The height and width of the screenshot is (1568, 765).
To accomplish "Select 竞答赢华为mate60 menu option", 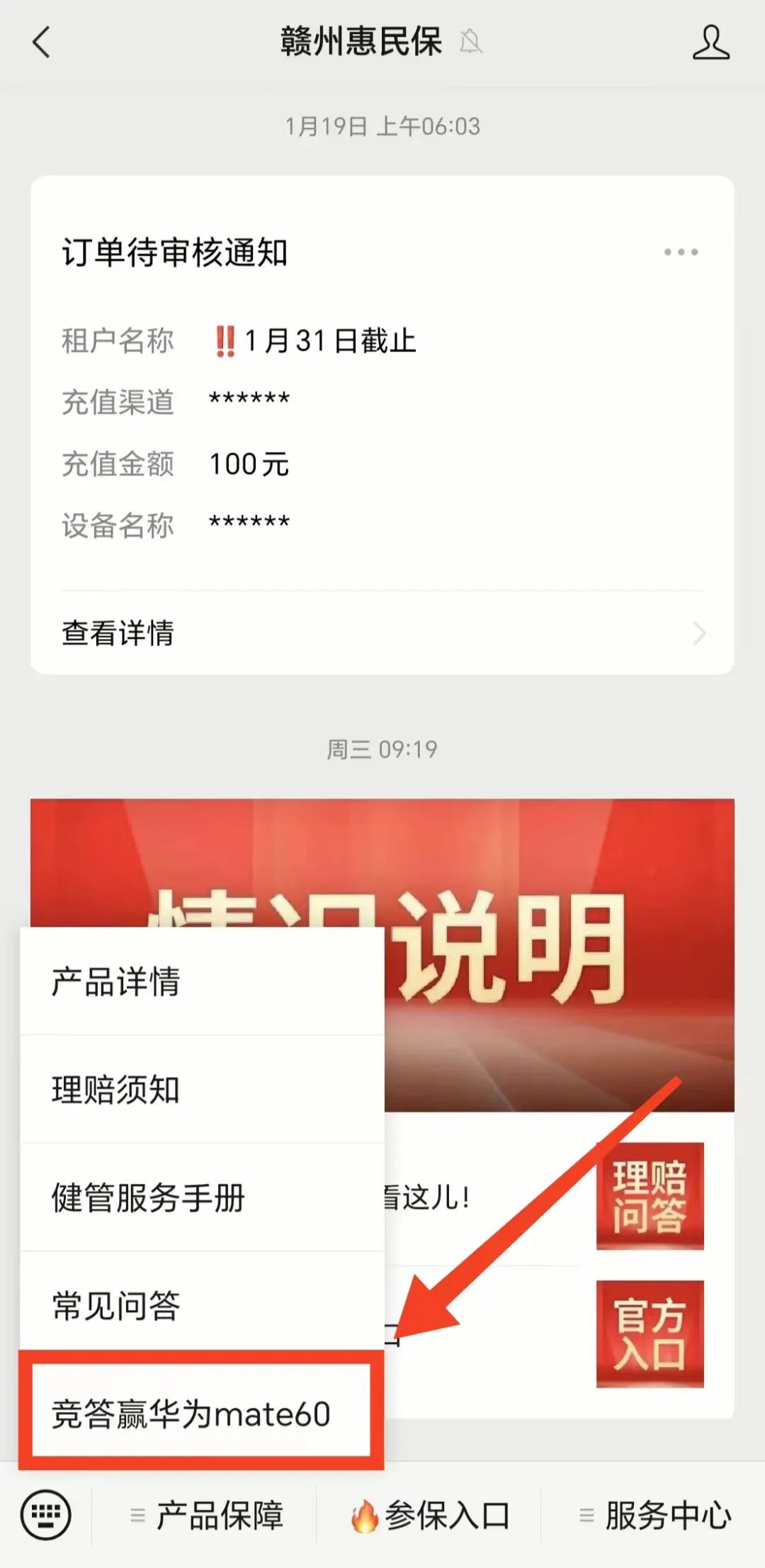I will (x=202, y=1414).
